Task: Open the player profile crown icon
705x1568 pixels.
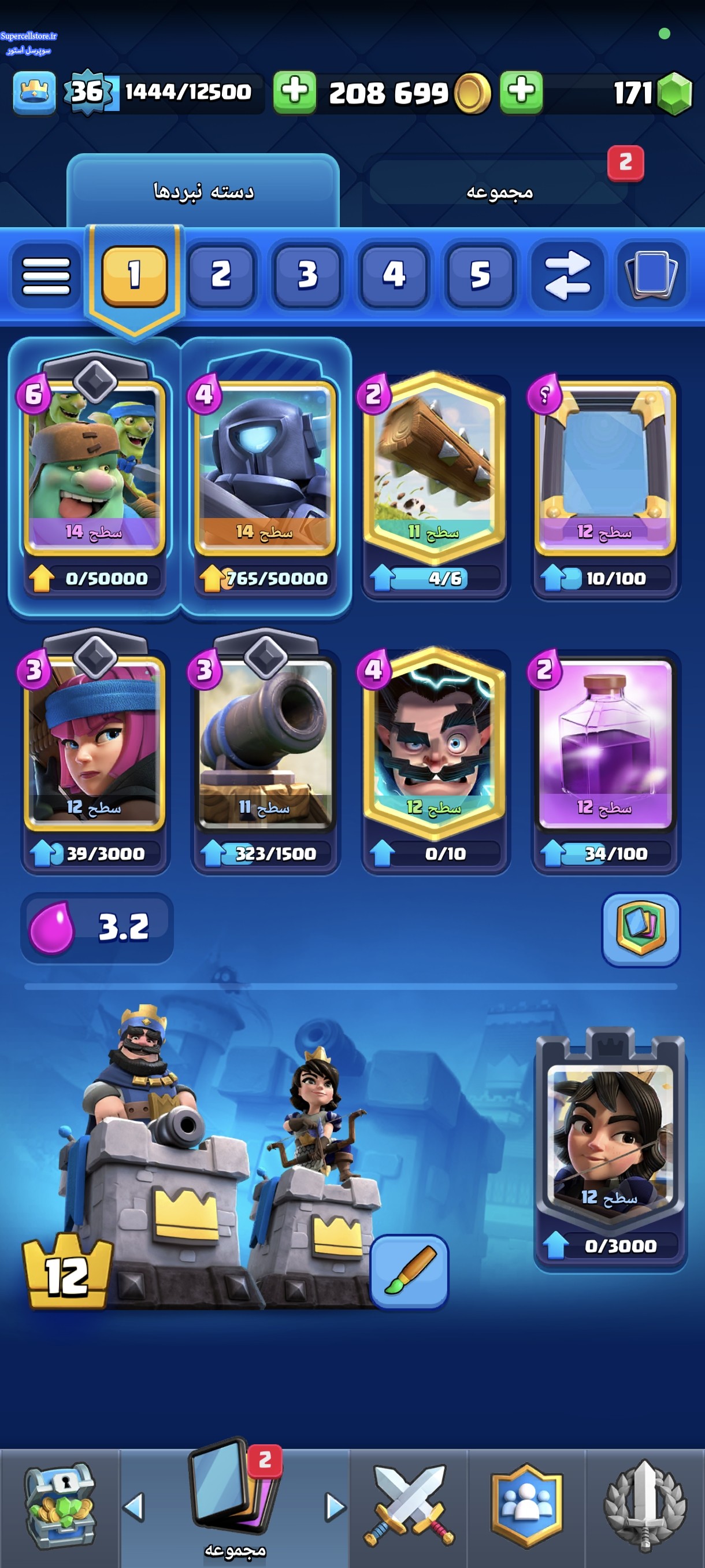Action: 35,93
